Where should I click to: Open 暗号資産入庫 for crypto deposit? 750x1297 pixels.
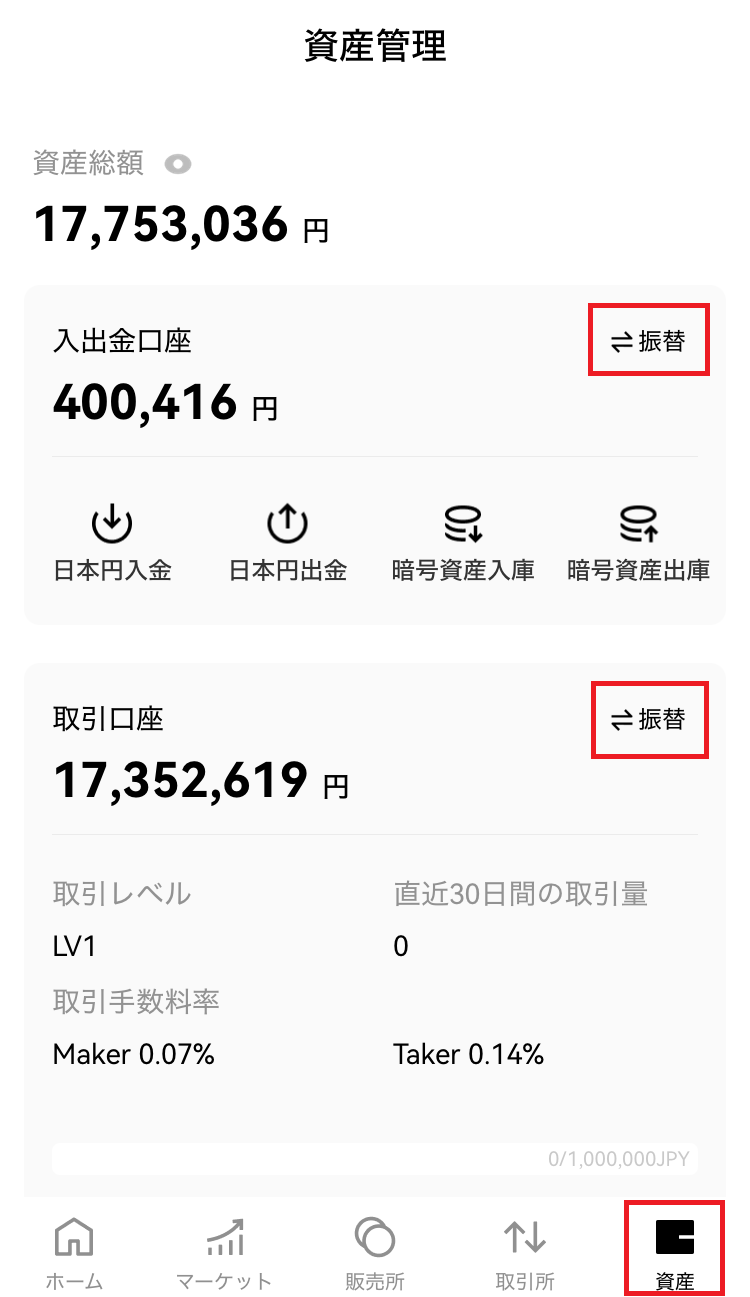pyautogui.click(x=463, y=543)
